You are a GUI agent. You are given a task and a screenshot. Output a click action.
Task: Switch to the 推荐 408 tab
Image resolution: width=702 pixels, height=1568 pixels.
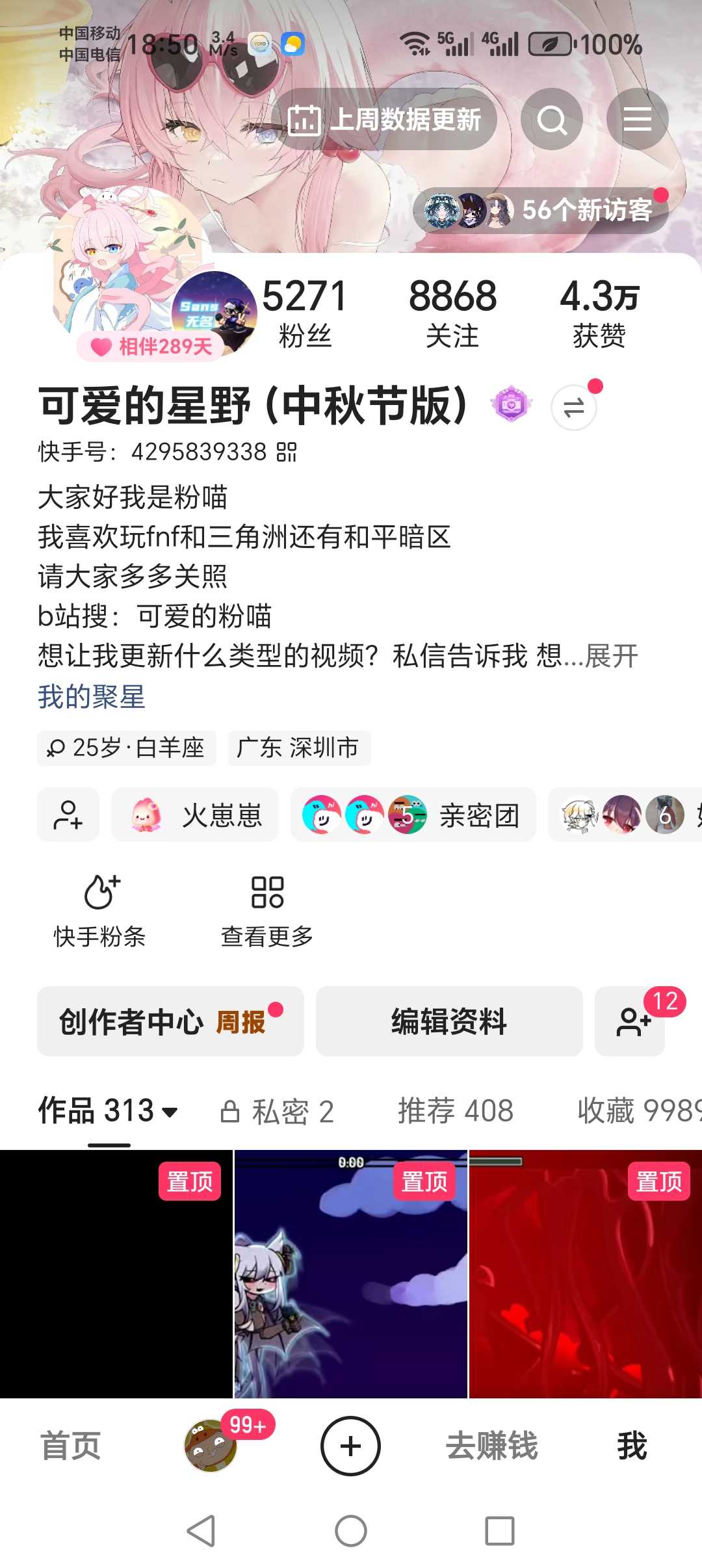click(x=456, y=1112)
